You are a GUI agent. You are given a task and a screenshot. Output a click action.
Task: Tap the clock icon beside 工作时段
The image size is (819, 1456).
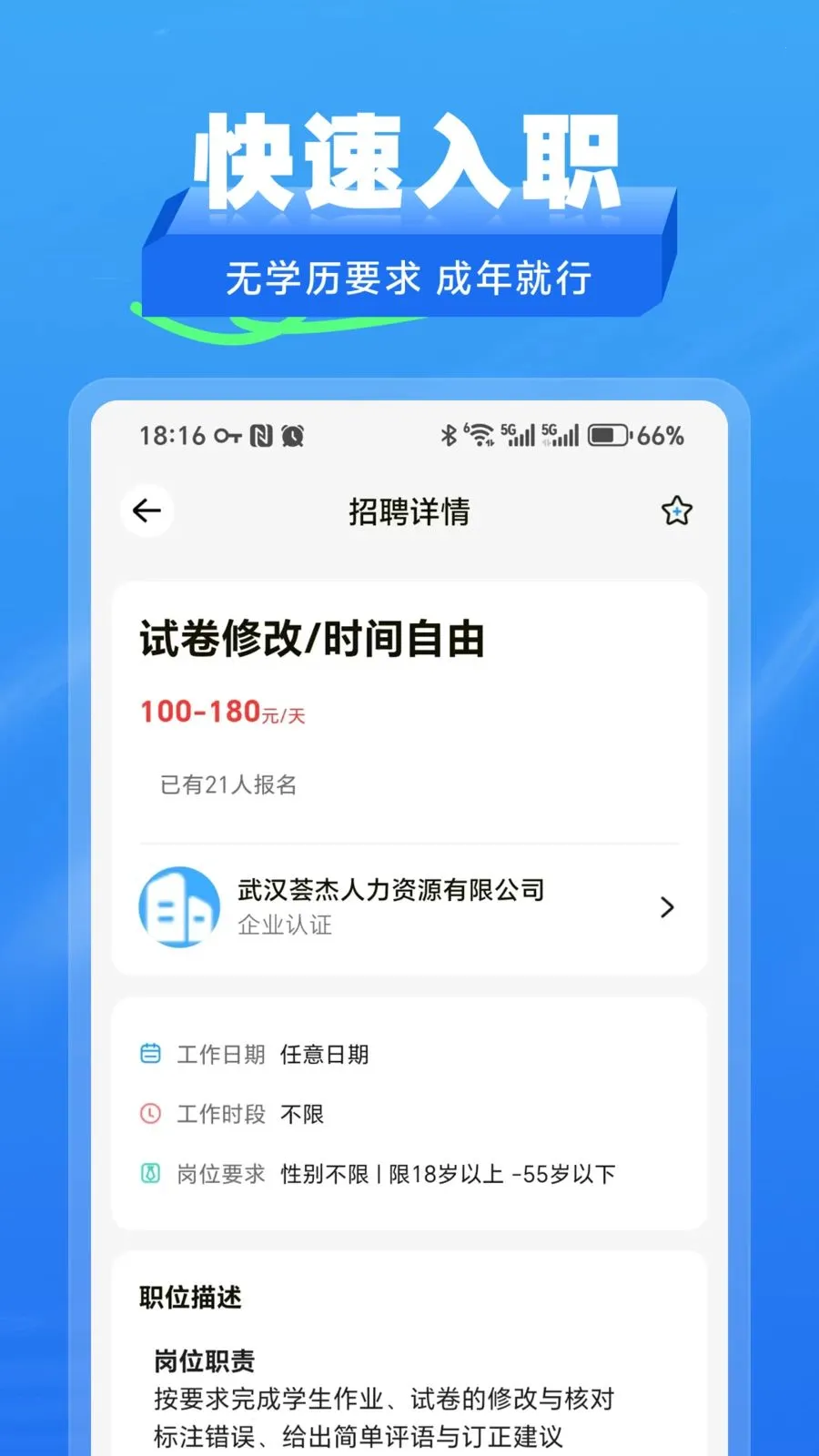[151, 1113]
